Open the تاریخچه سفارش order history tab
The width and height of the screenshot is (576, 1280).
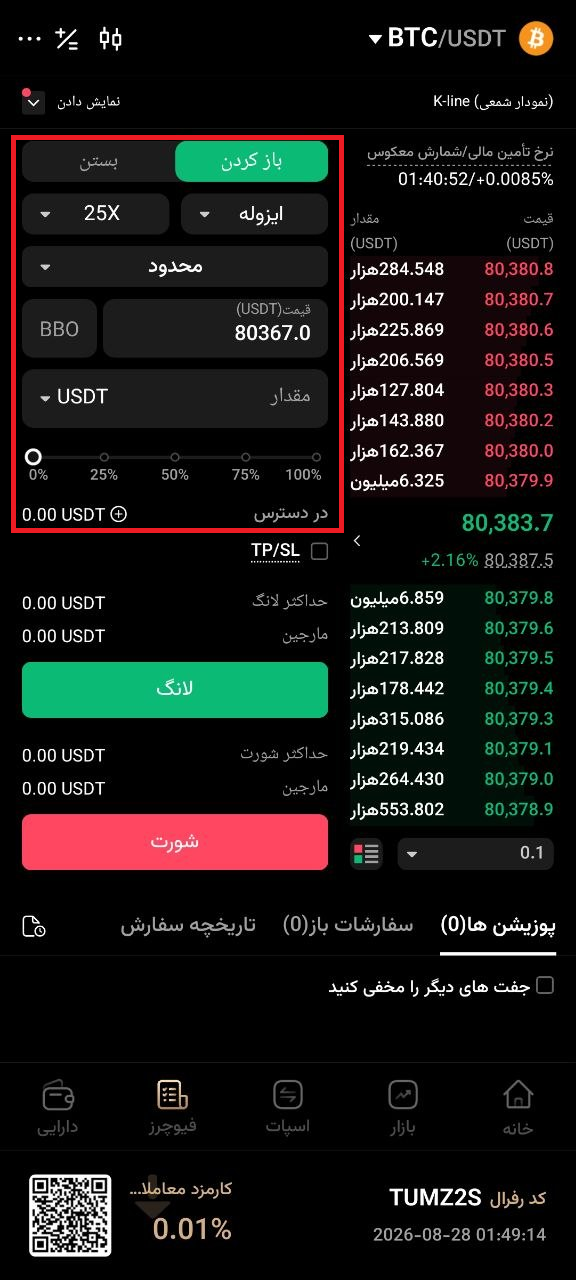click(188, 925)
